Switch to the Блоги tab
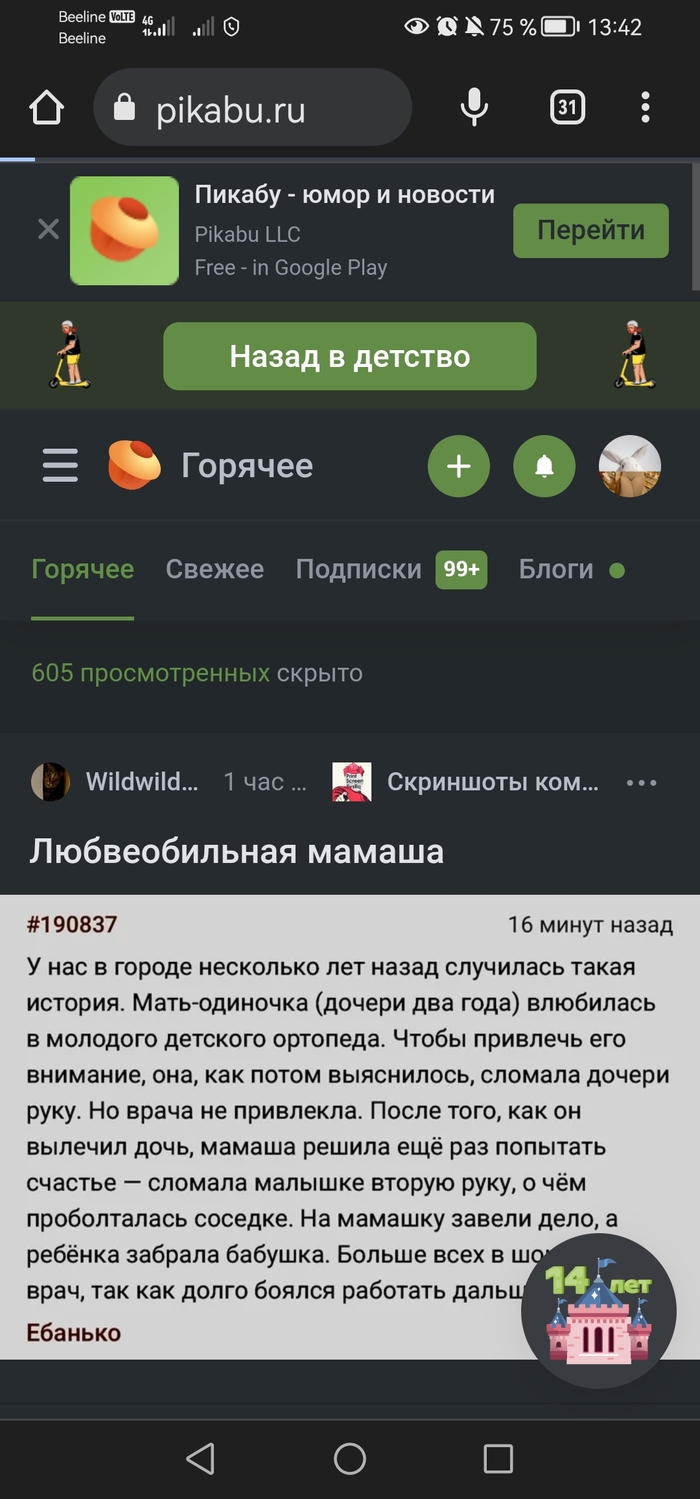The height and width of the screenshot is (1499, 700). tap(556, 569)
